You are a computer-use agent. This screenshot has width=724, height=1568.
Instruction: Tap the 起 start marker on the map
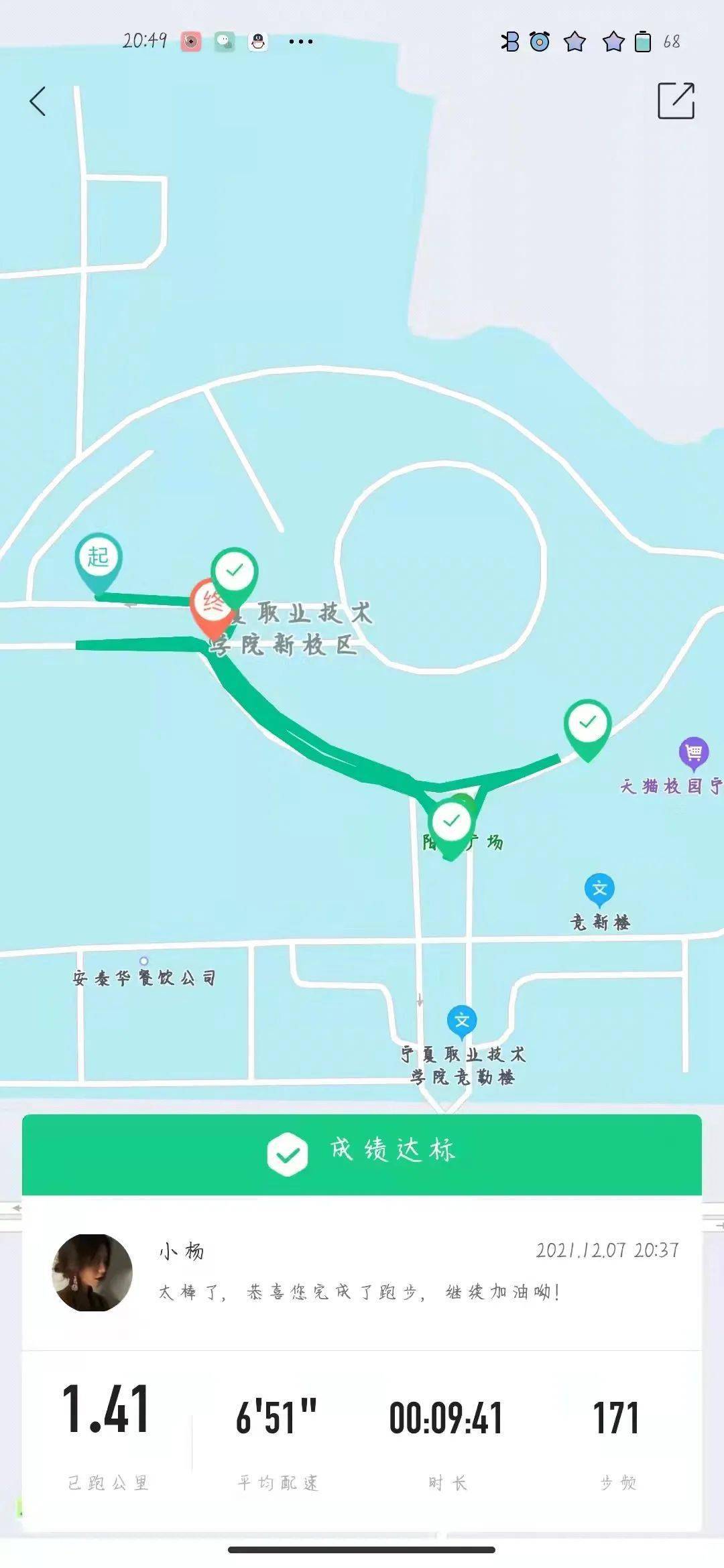click(99, 558)
